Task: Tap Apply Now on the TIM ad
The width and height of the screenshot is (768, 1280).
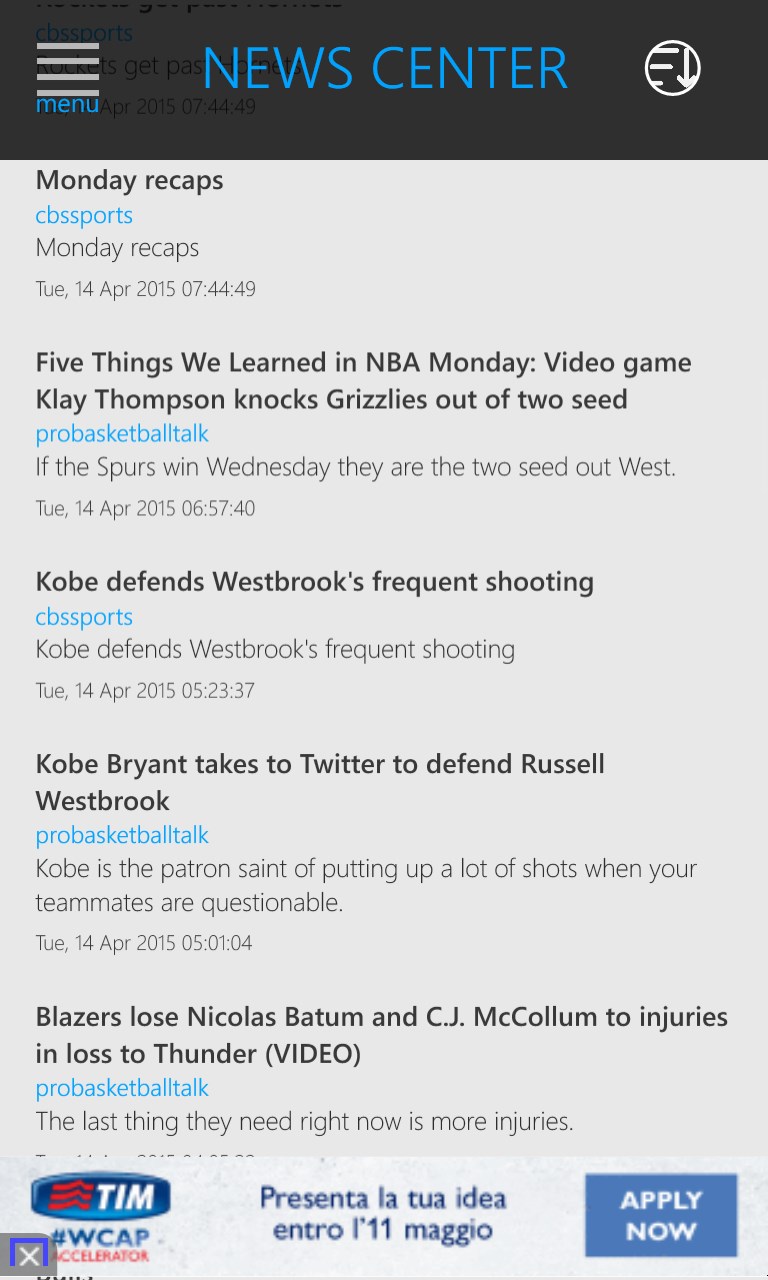Action: click(x=661, y=1215)
